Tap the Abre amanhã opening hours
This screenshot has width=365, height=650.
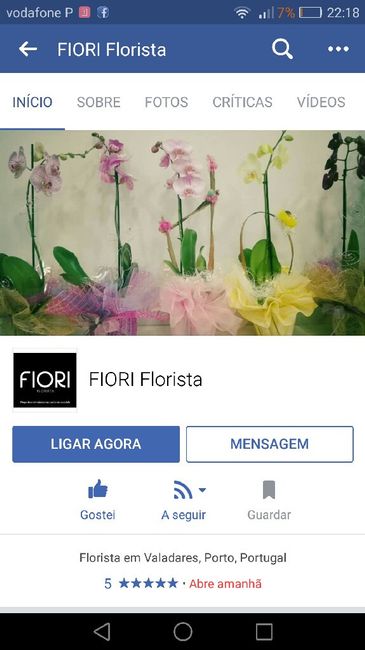coord(225,584)
